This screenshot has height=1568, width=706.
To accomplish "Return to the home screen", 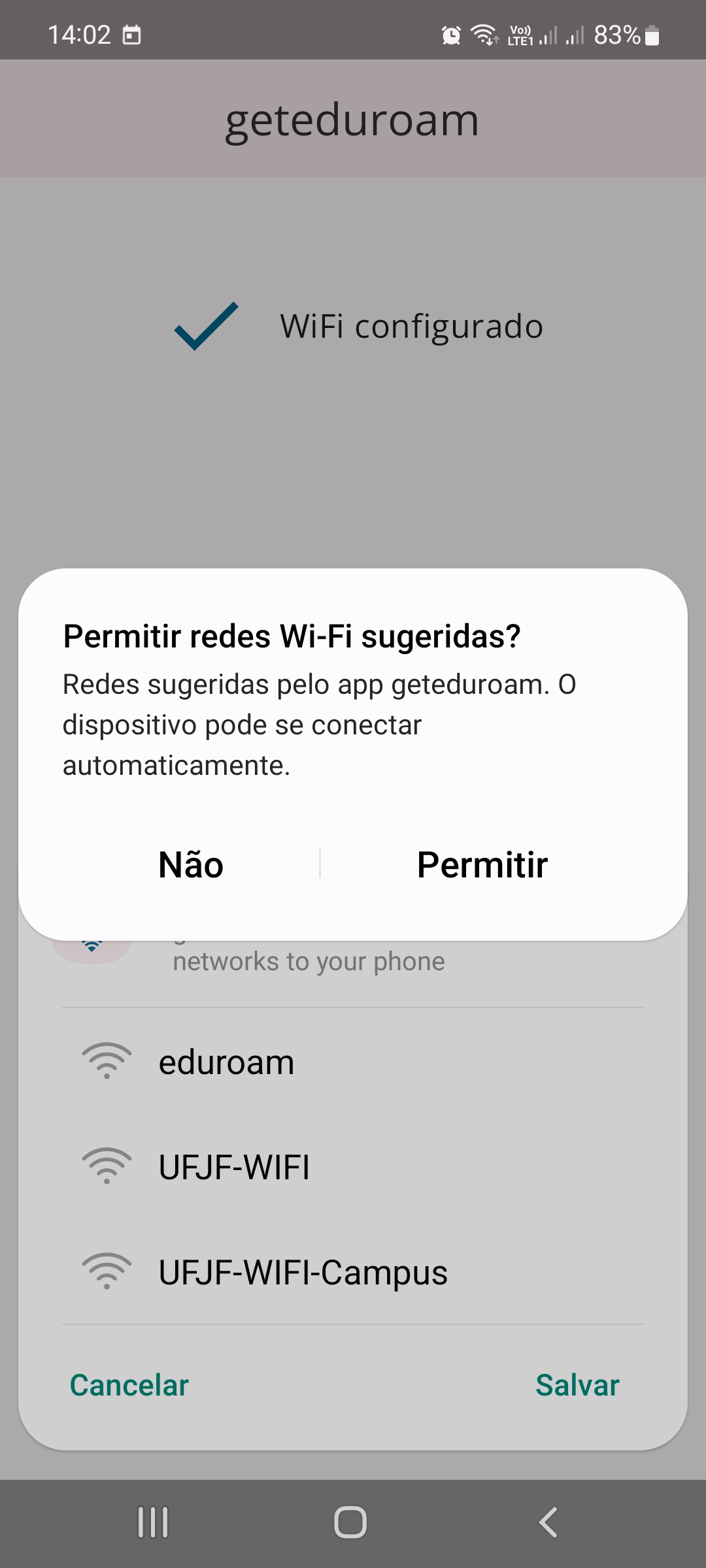I will pos(350,1522).
